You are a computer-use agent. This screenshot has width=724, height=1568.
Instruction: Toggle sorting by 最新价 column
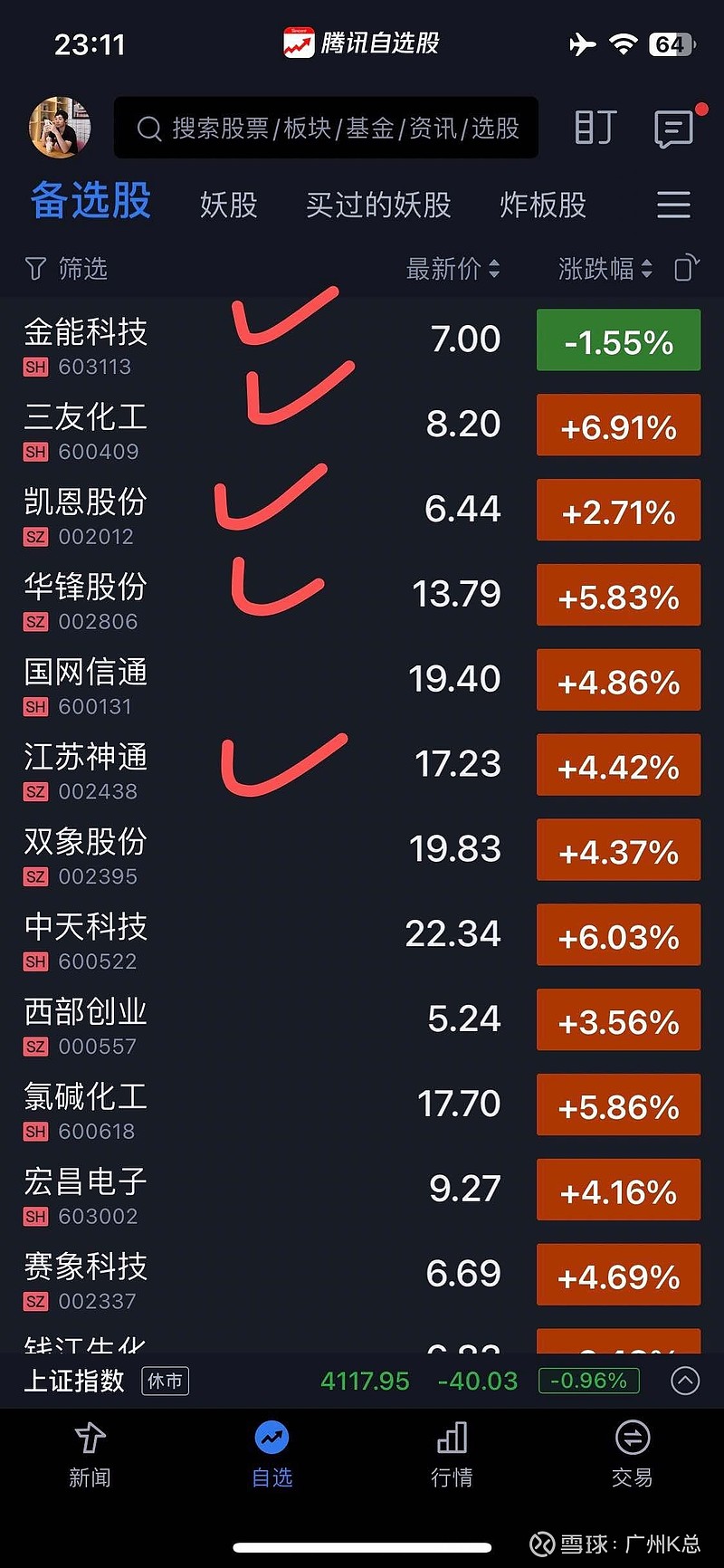[x=452, y=269]
